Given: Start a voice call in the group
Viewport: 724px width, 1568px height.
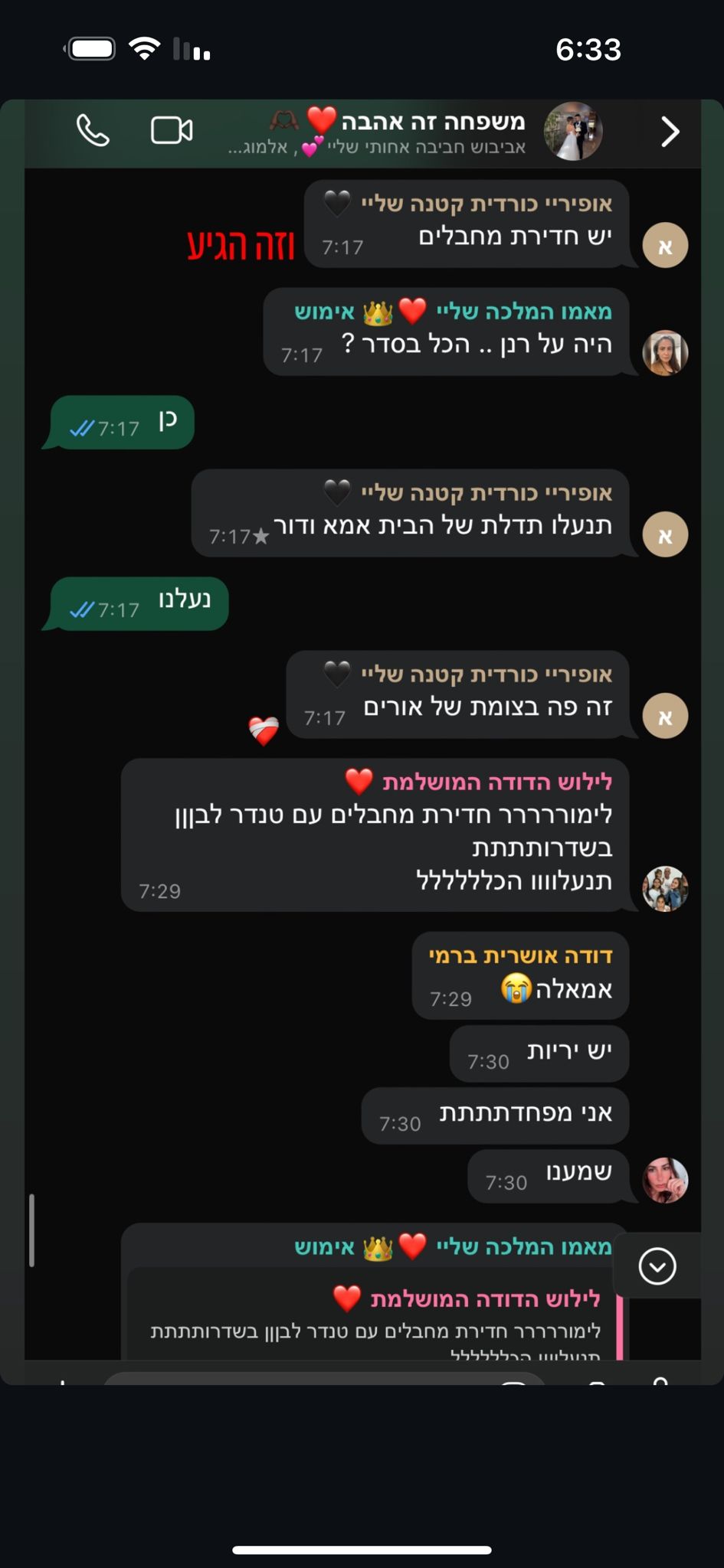Looking at the screenshot, I should 93,131.
